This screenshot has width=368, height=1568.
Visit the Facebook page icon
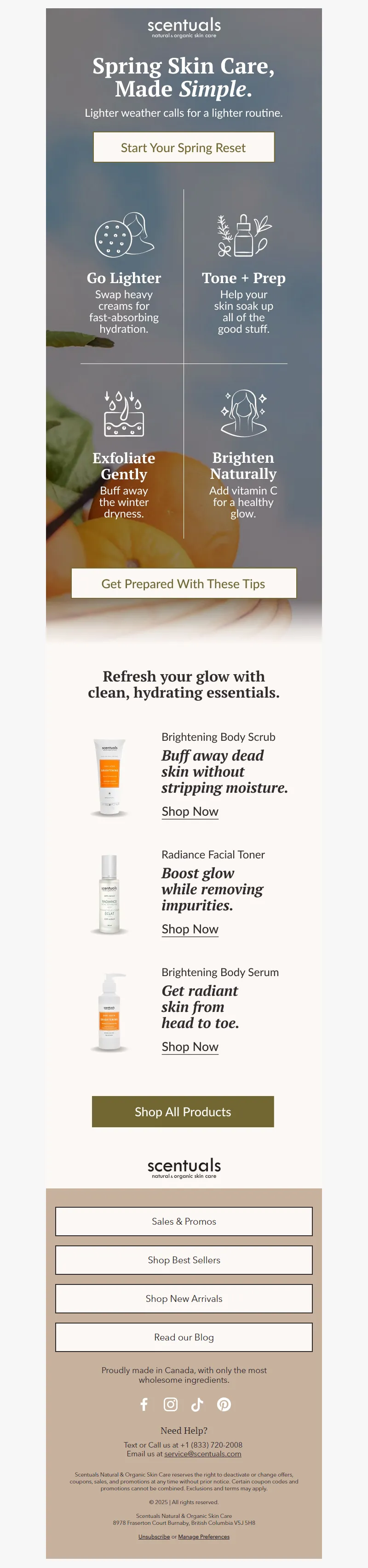pyautogui.click(x=144, y=1403)
